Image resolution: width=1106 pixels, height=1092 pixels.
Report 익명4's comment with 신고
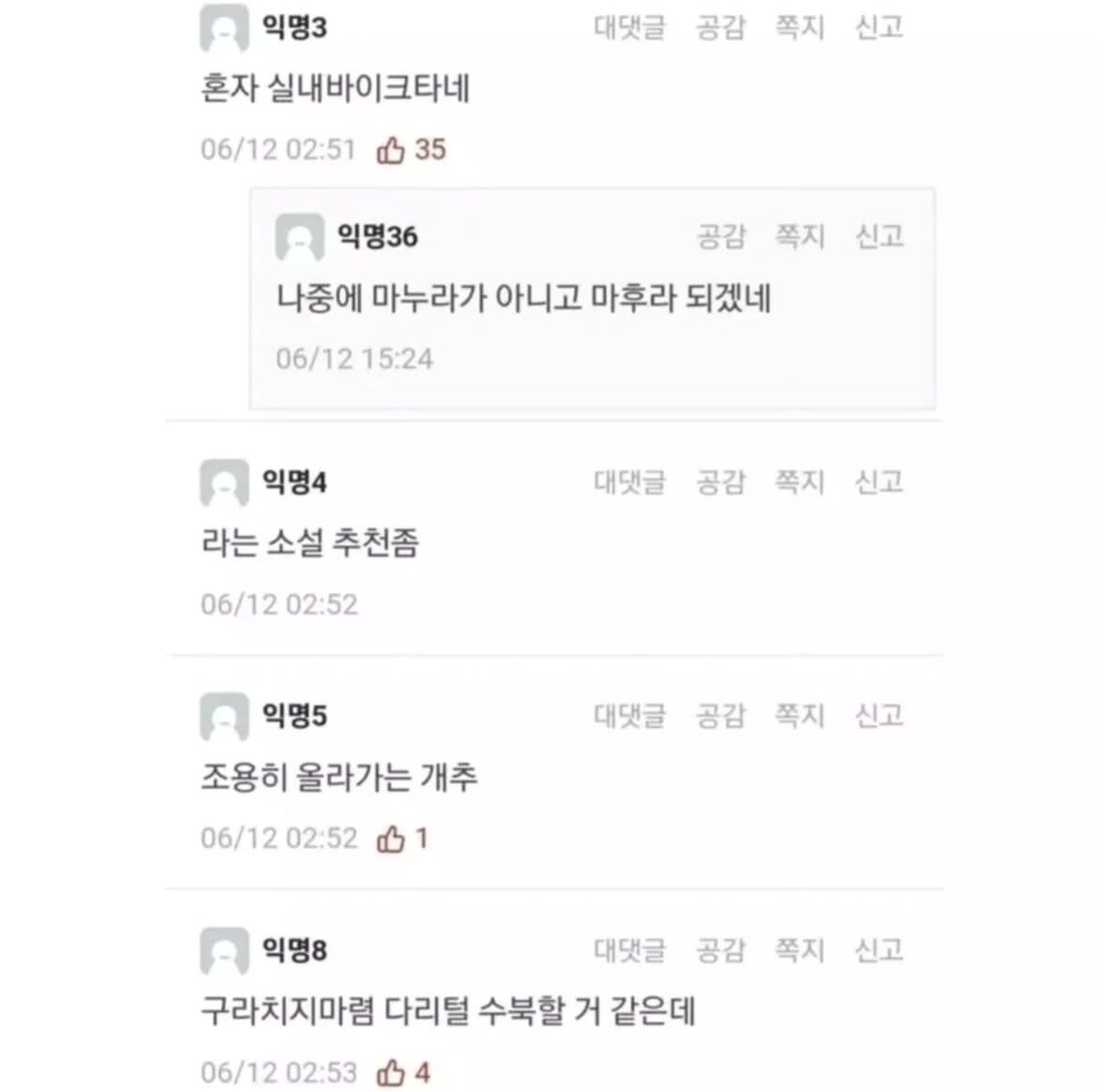click(879, 481)
